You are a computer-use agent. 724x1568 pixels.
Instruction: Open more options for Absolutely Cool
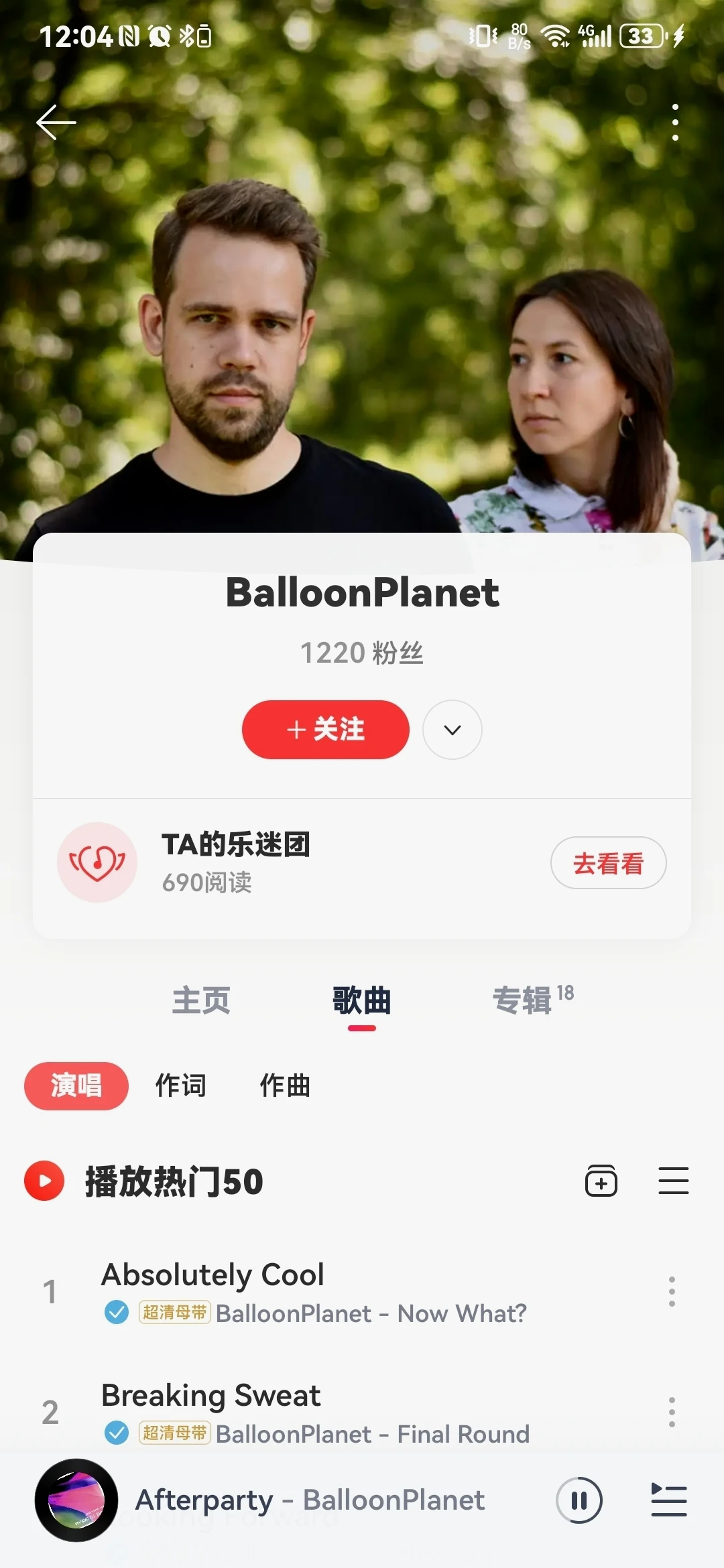672,1291
